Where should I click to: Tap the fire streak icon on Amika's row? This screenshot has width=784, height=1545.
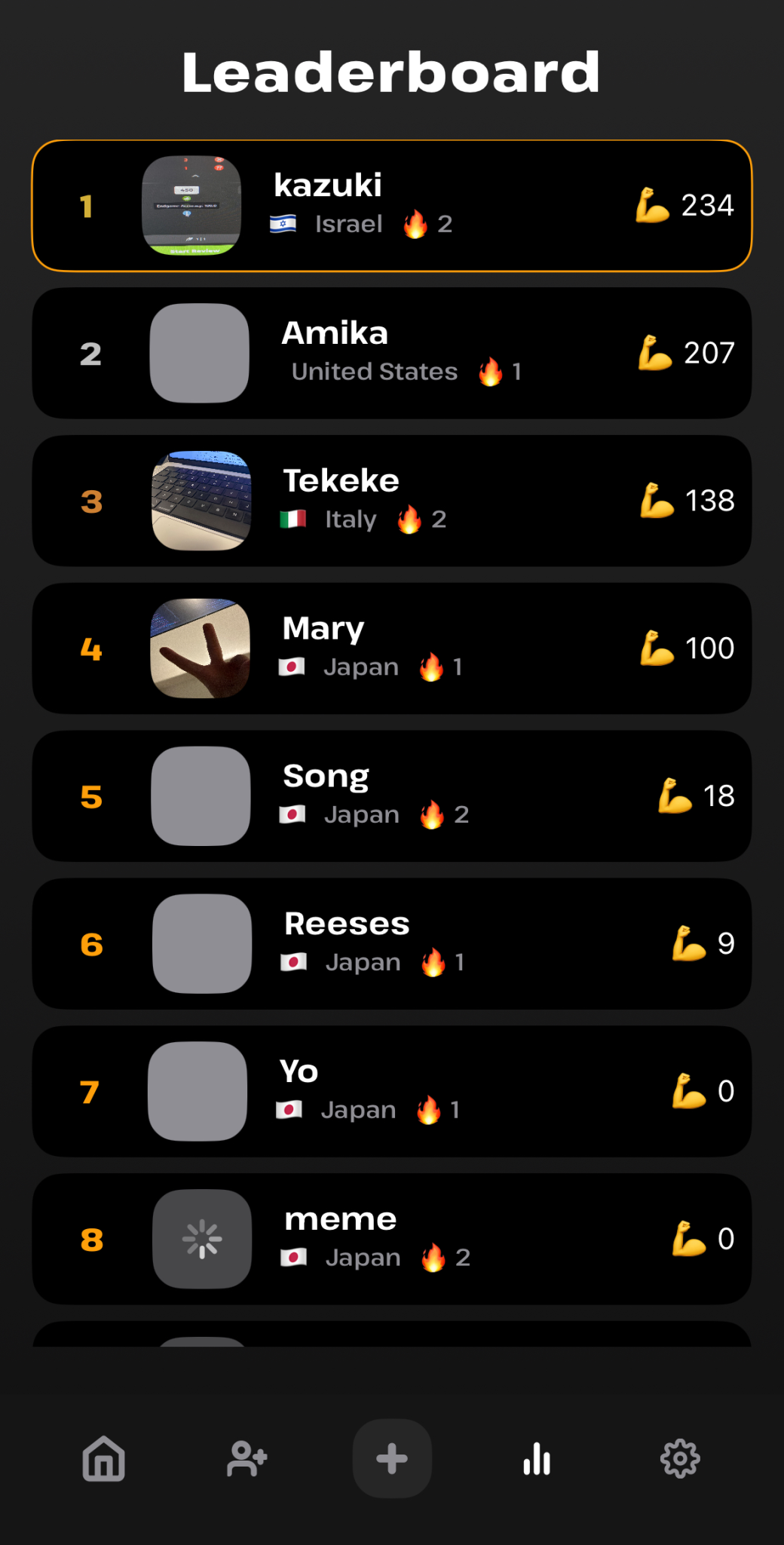coord(490,371)
